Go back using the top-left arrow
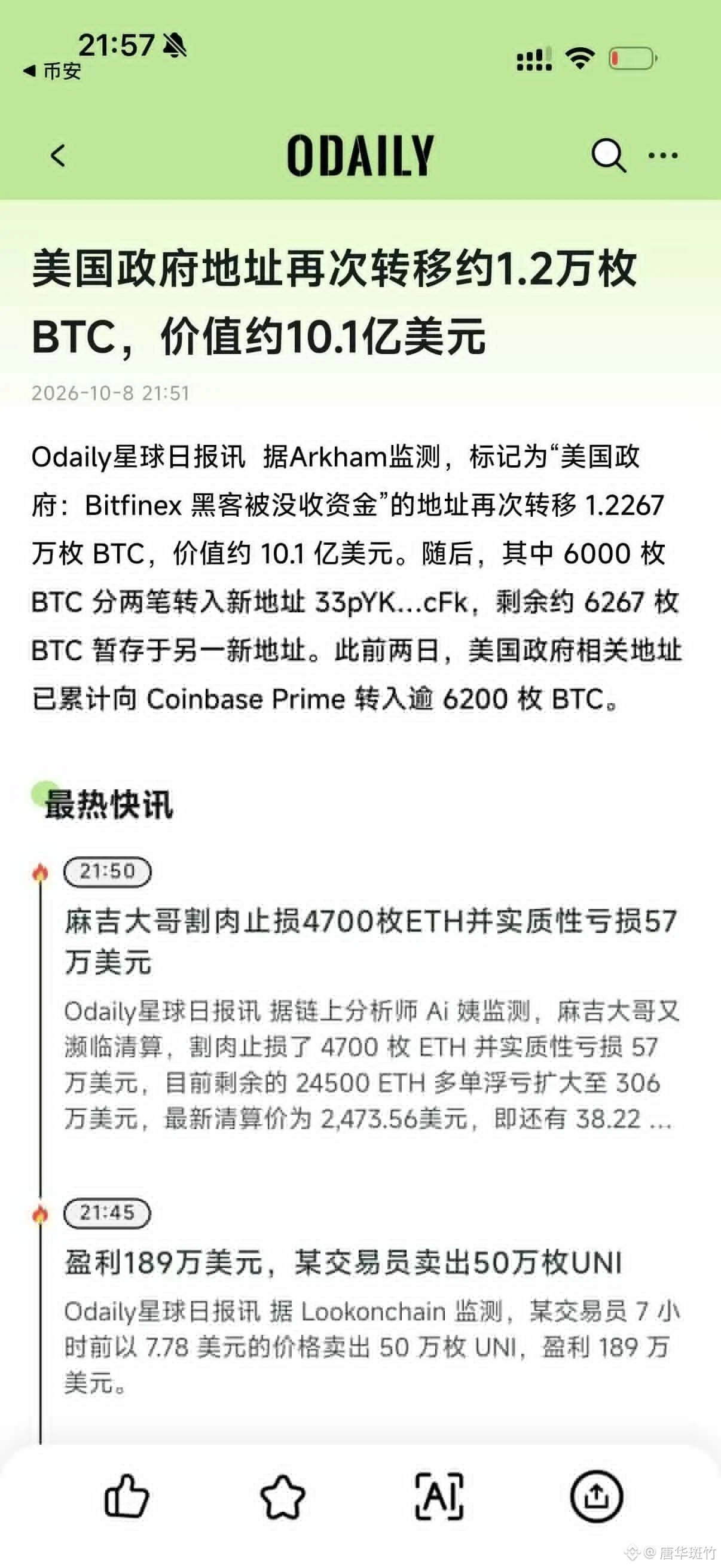 coord(57,156)
